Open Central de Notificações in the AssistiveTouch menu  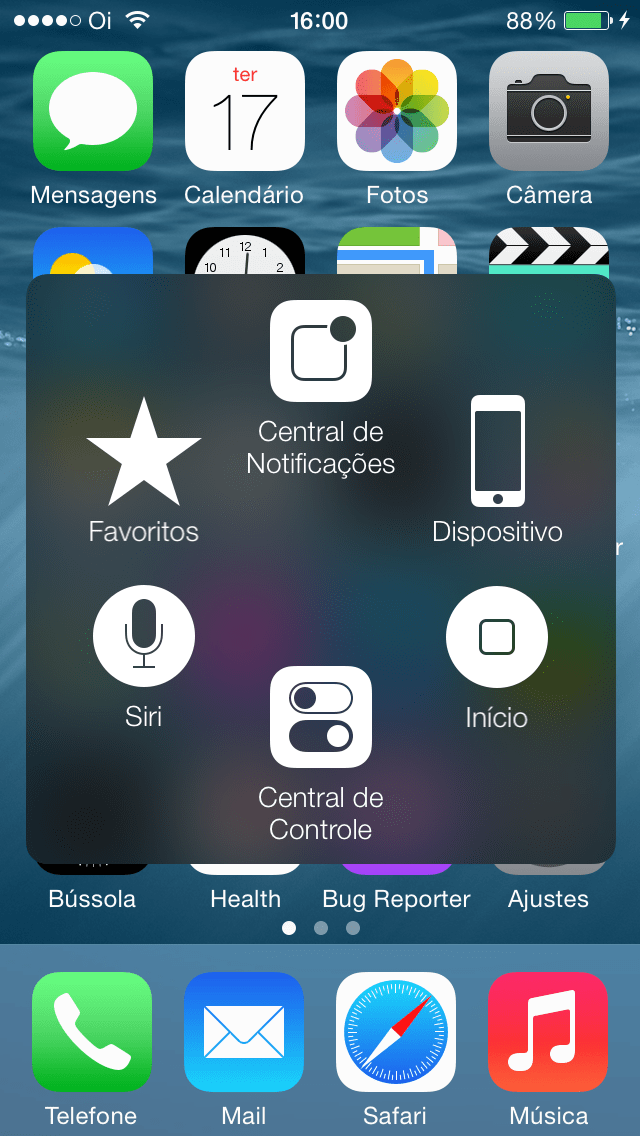[x=321, y=351]
